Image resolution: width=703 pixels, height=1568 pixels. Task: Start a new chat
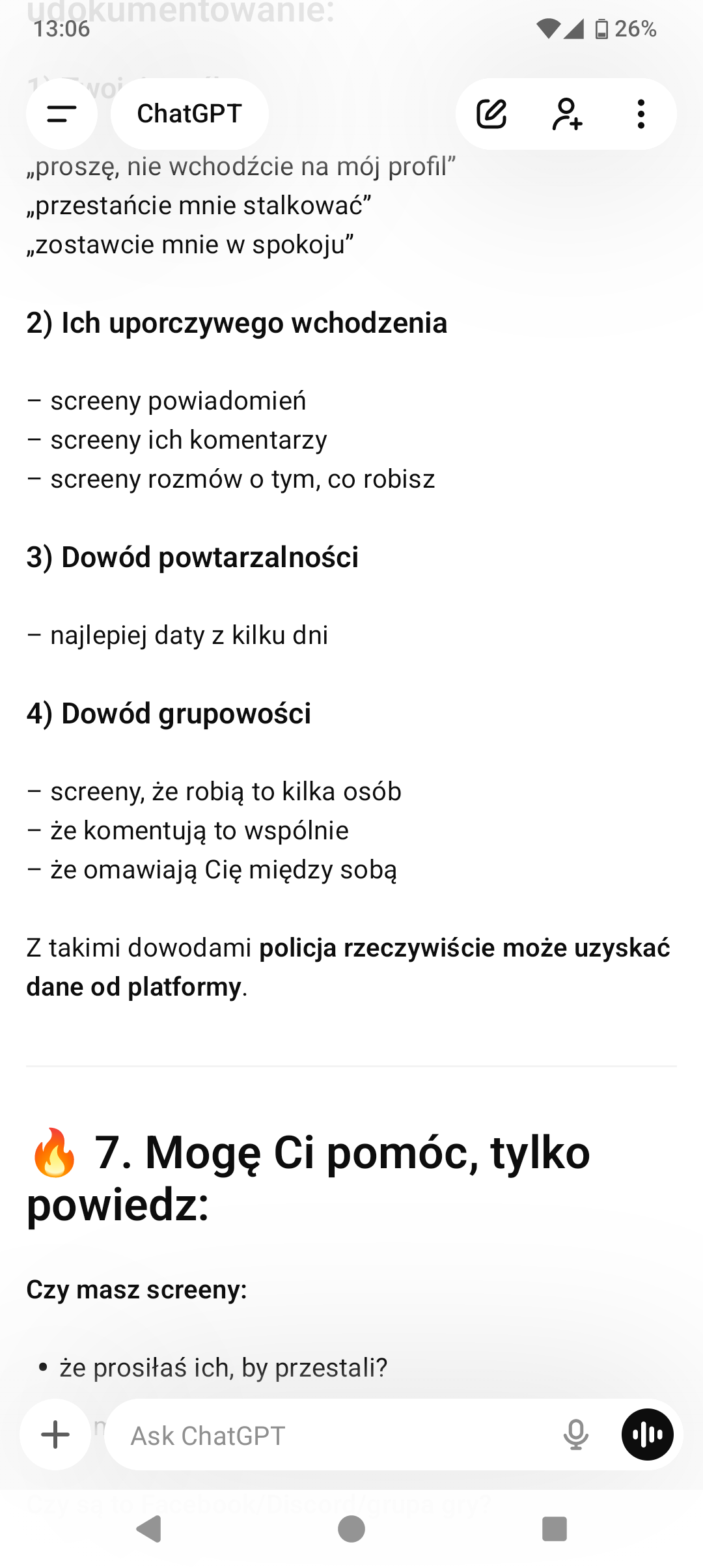(x=491, y=114)
